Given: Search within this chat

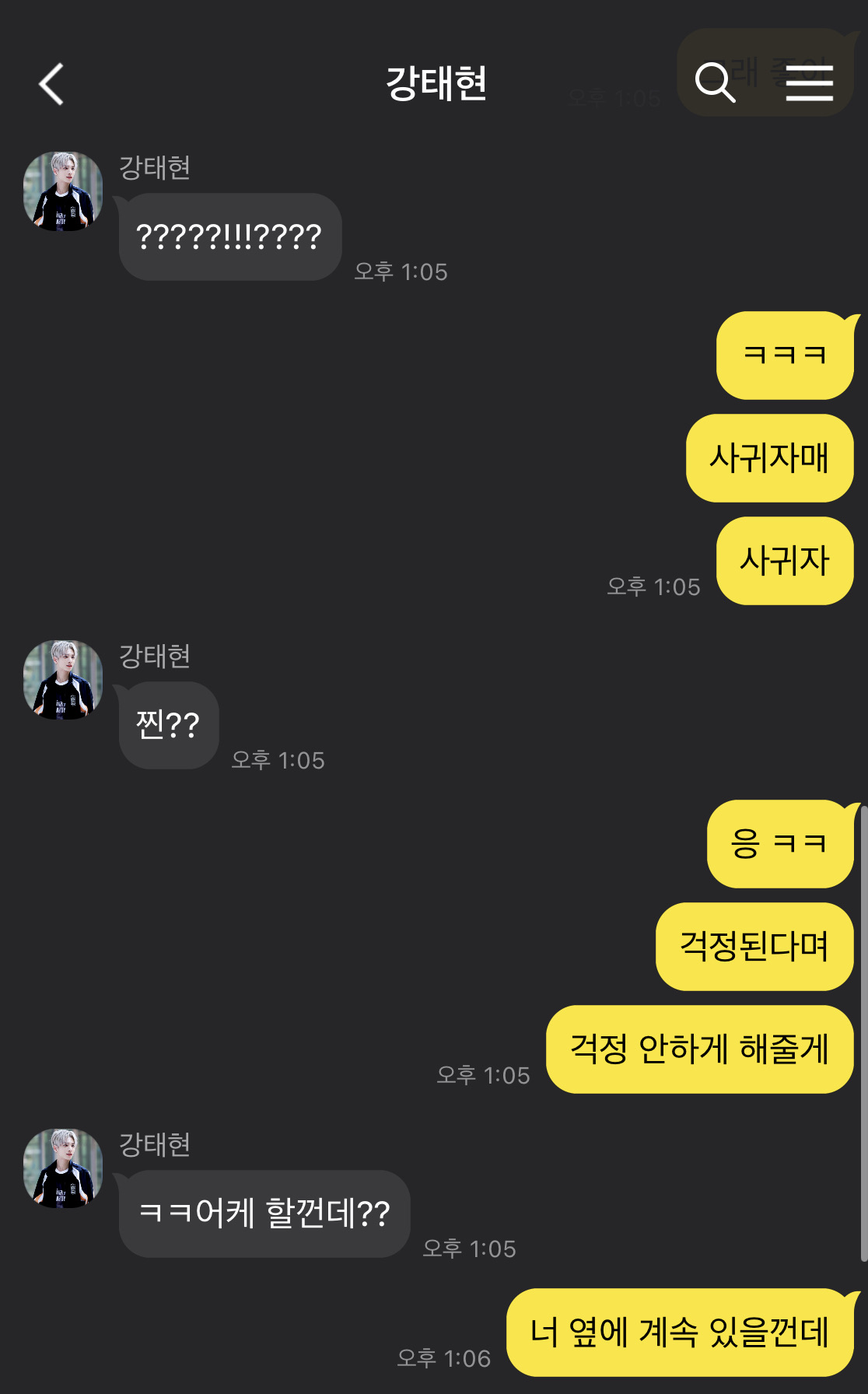Looking at the screenshot, I should [x=715, y=82].
